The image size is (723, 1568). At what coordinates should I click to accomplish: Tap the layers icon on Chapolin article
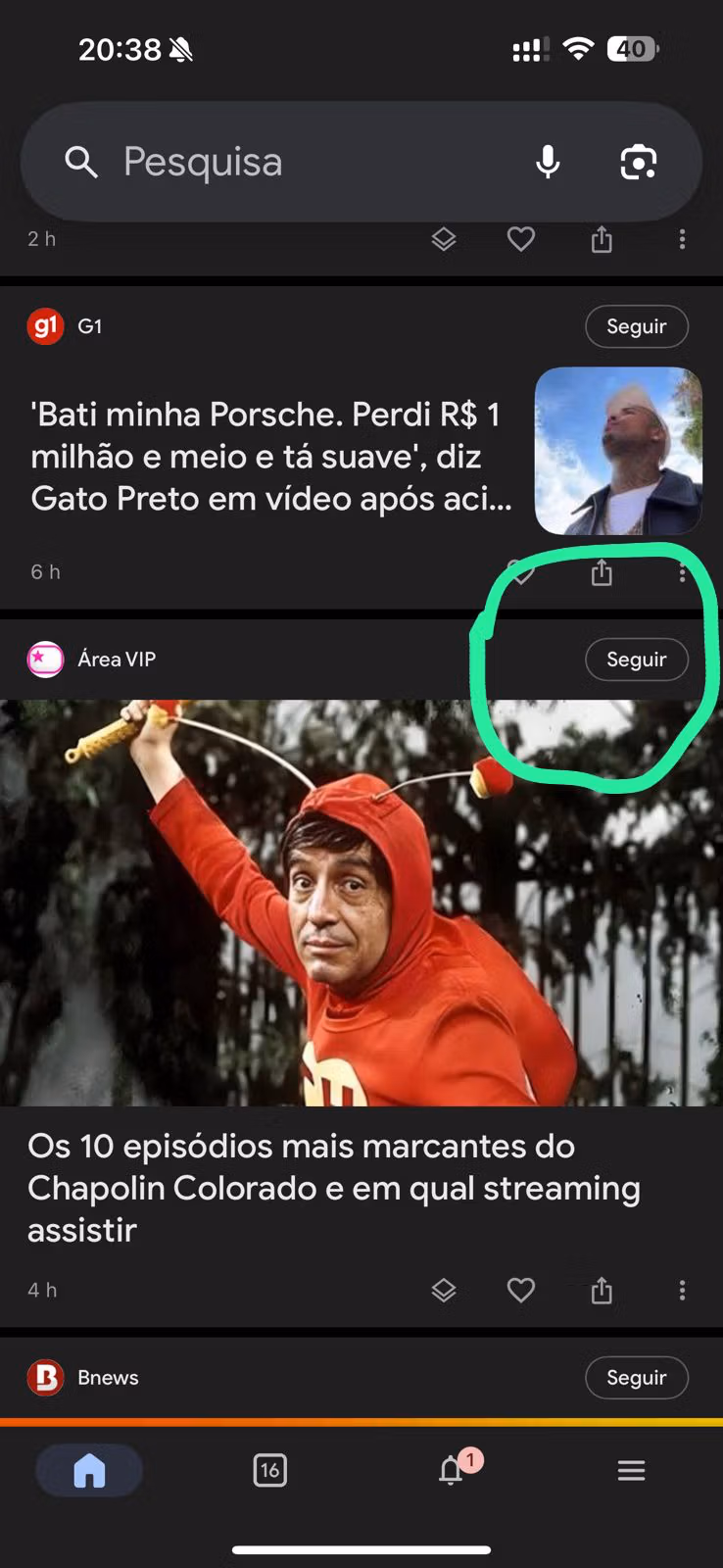click(444, 1291)
